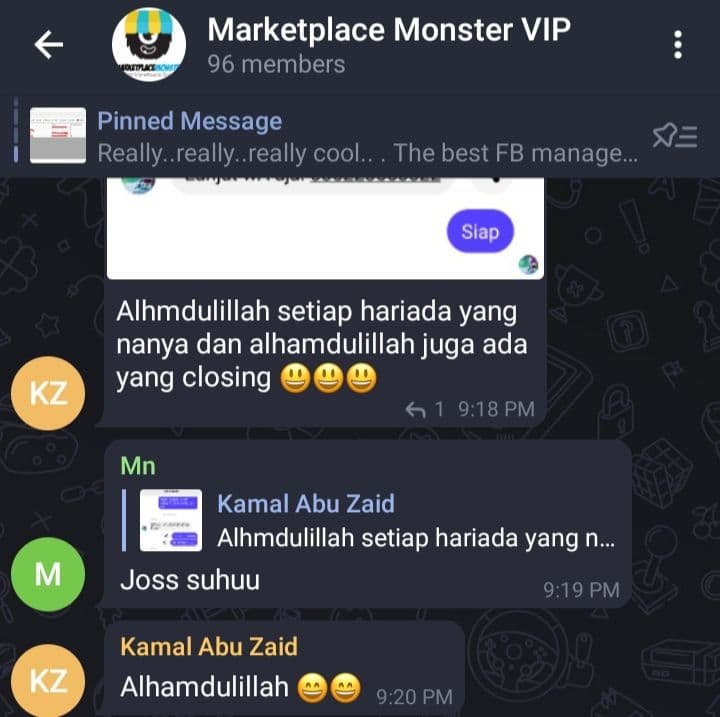Image resolution: width=720 pixels, height=717 pixels.
Task: Open the pinned messages list icon
Action: point(674,137)
